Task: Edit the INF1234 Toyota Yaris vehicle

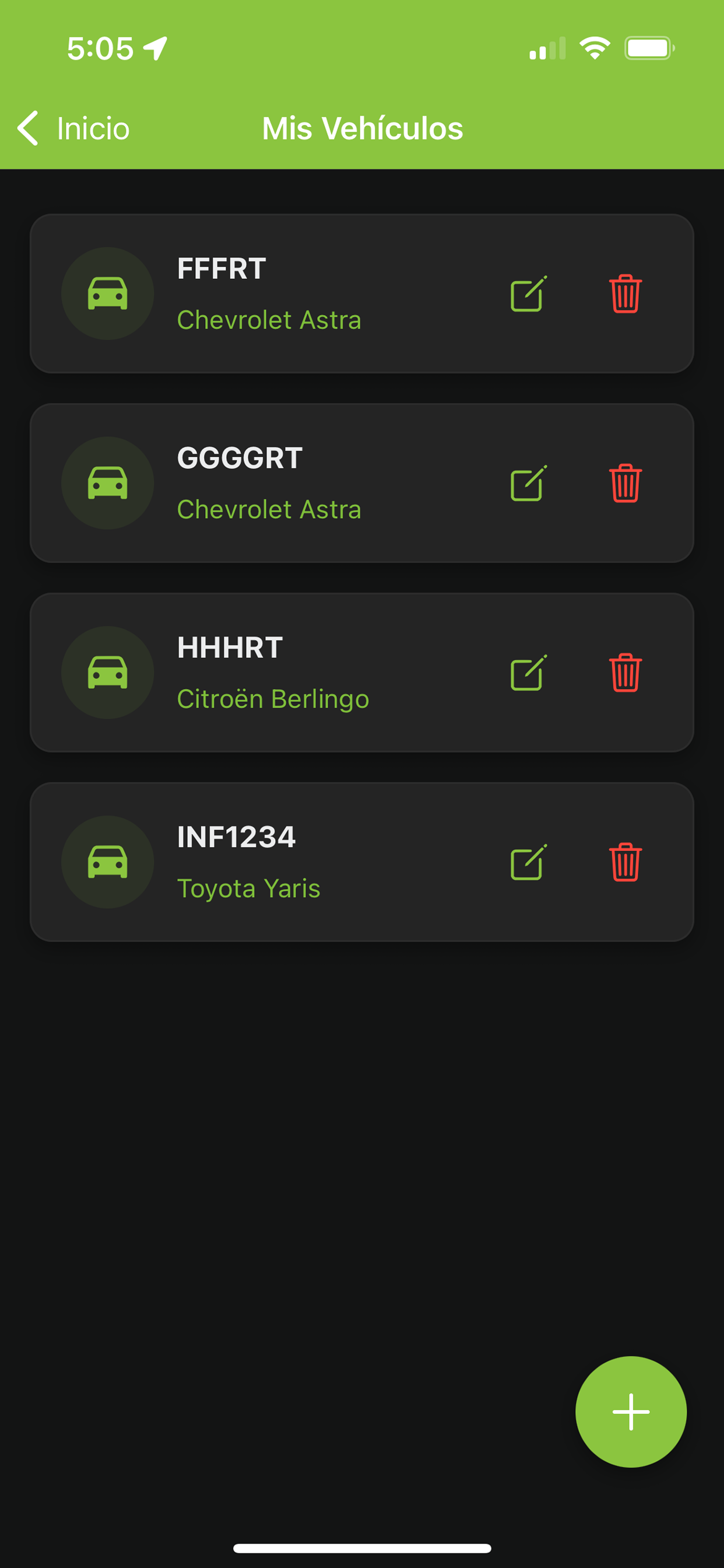Action: 528,862
